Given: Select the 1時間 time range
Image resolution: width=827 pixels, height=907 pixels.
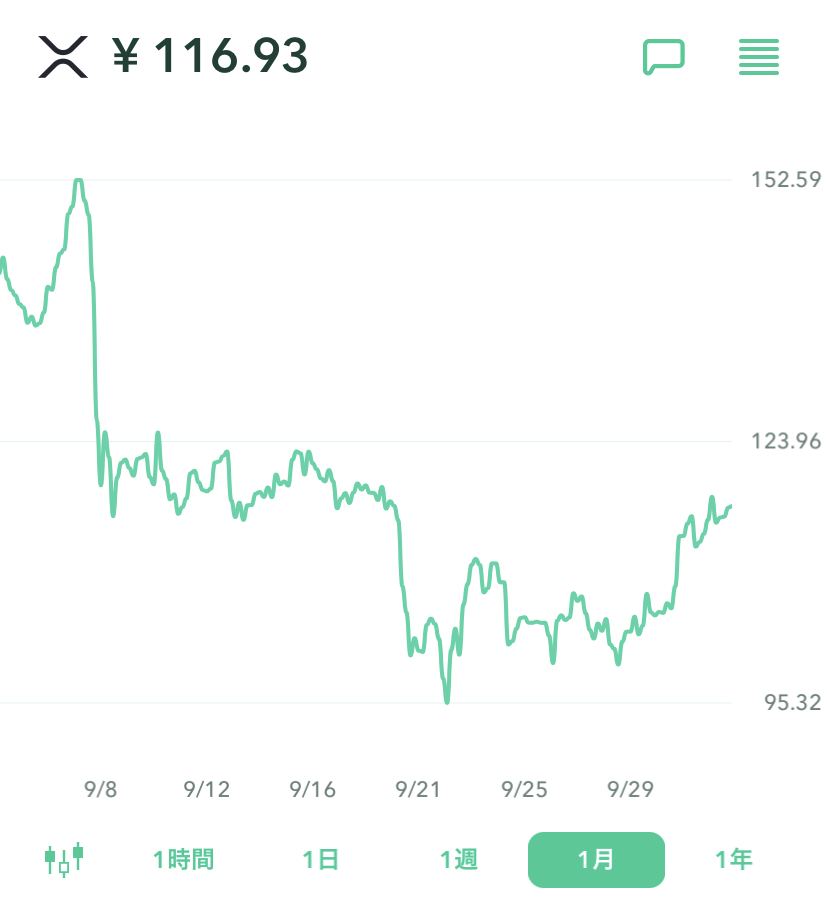Looking at the screenshot, I should pyautogui.click(x=183, y=859).
